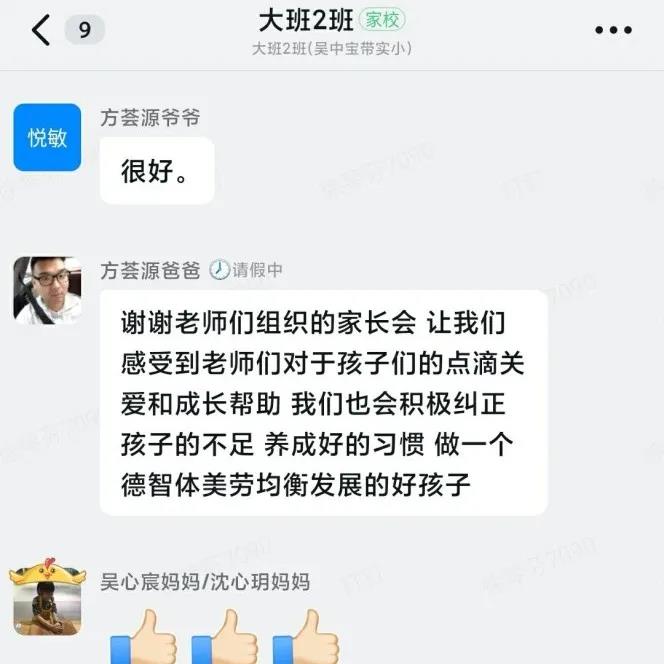This screenshot has height=664, width=664.
Task: Open the avatar of 方荟源爷爷
Action: [x=47, y=137]
